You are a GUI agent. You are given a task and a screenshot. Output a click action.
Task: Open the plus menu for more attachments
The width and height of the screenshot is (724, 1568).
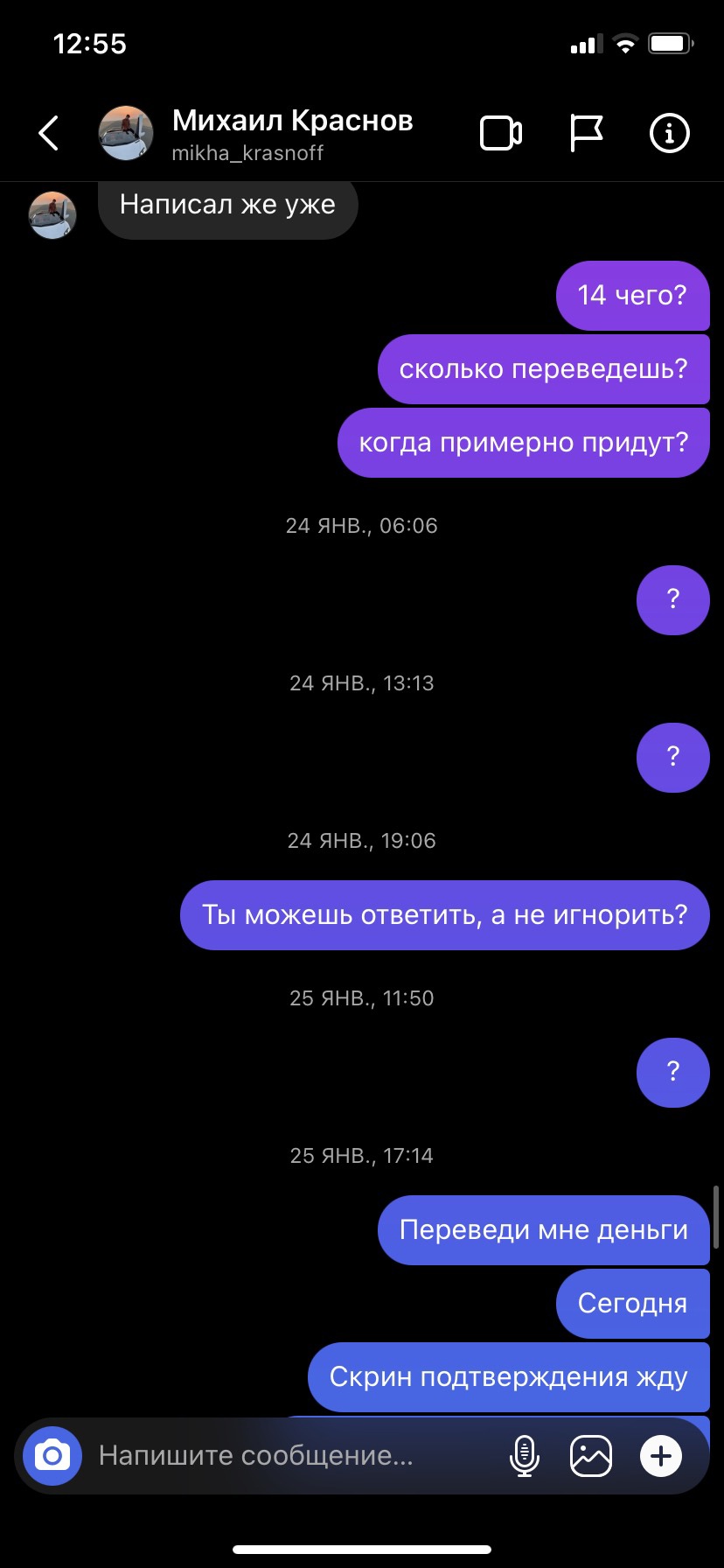click(x=661, y=1456)
